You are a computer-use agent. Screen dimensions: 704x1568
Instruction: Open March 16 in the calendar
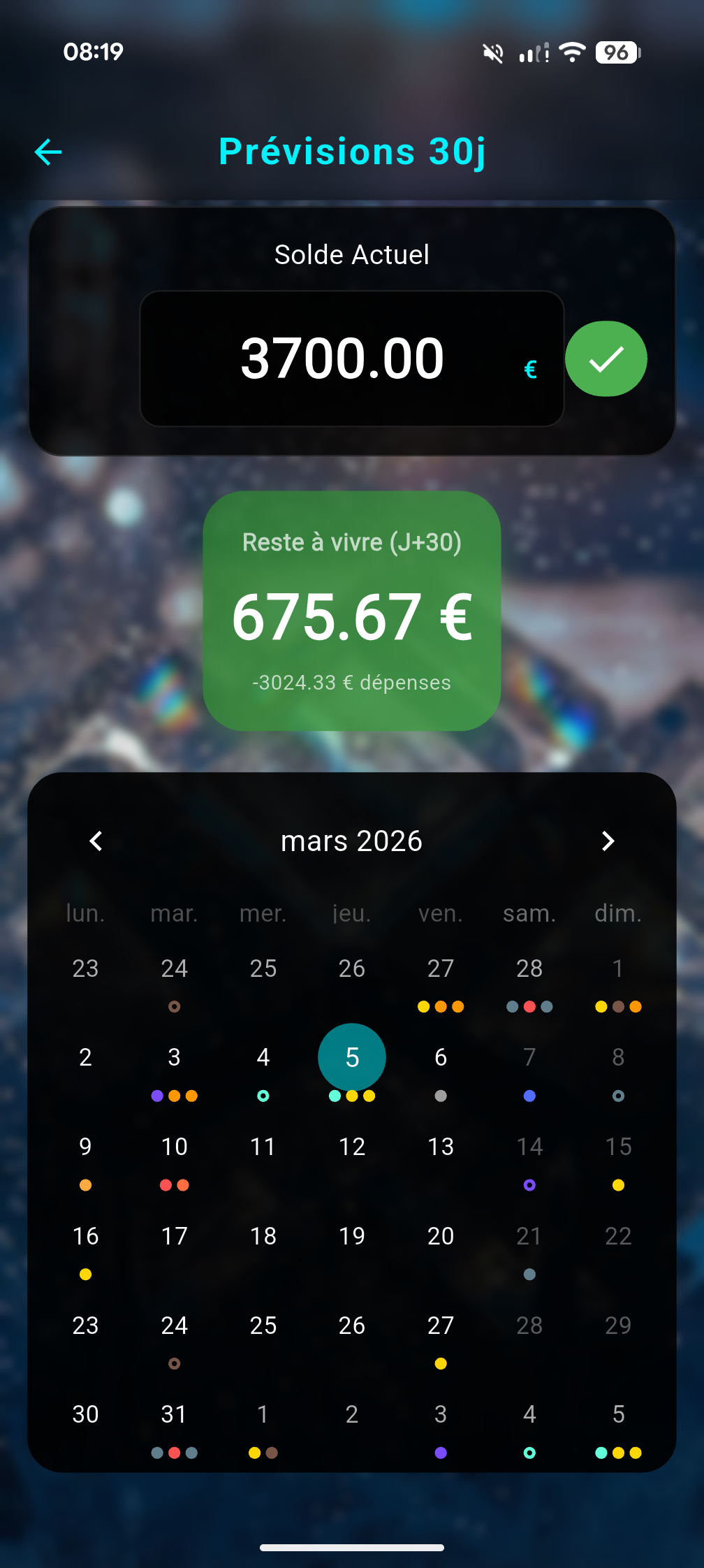tap(85, 1237)
